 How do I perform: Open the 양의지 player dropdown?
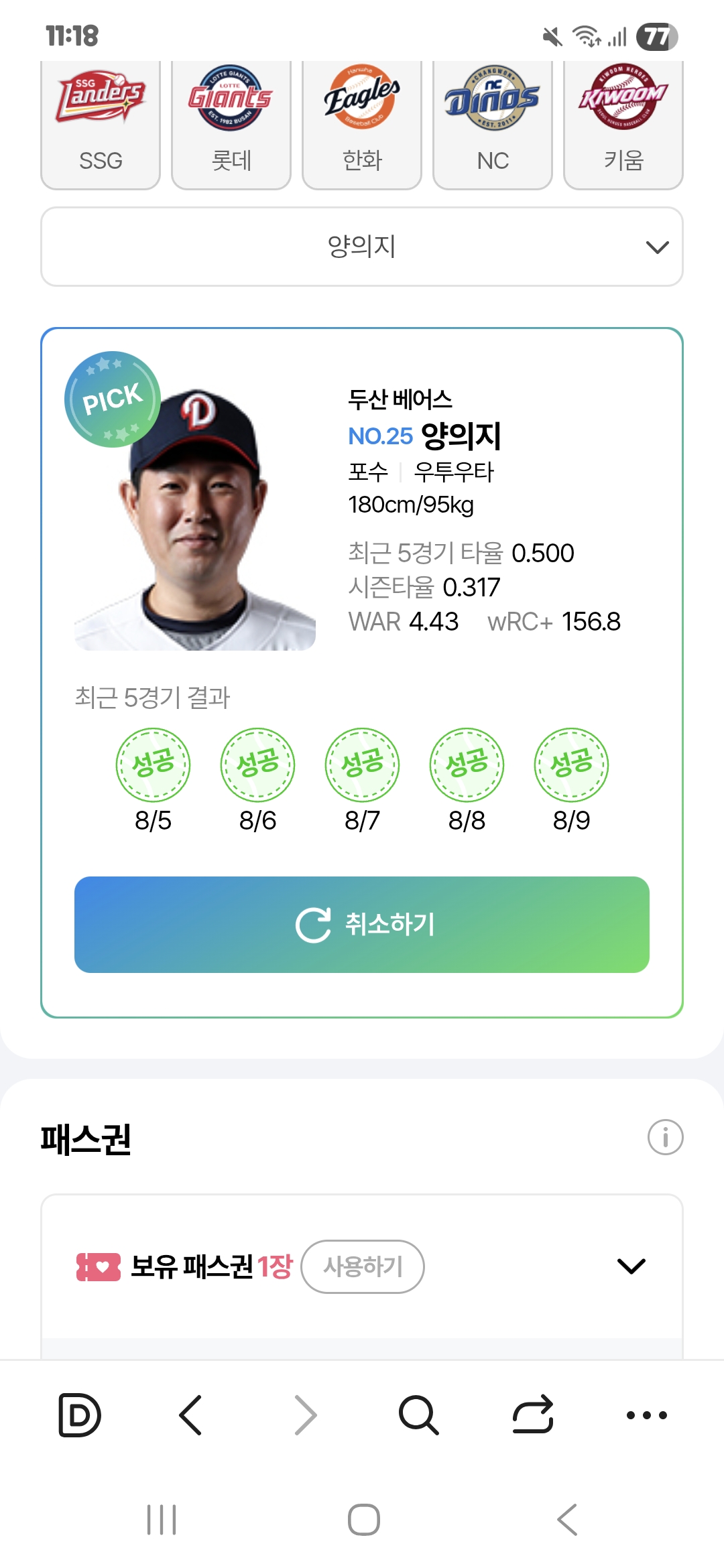click(362, 247)
